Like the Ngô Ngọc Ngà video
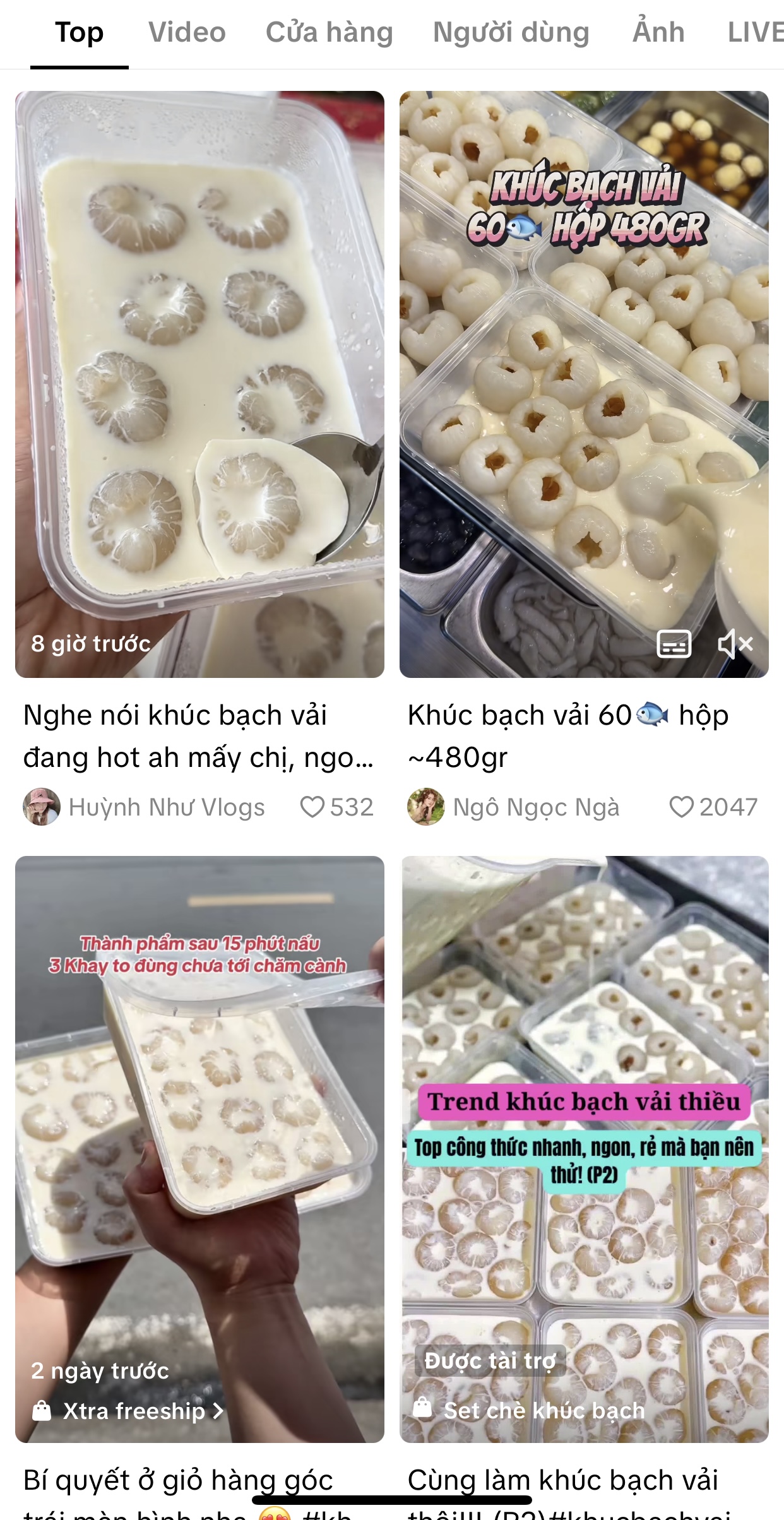 click(x=681, y=807)
